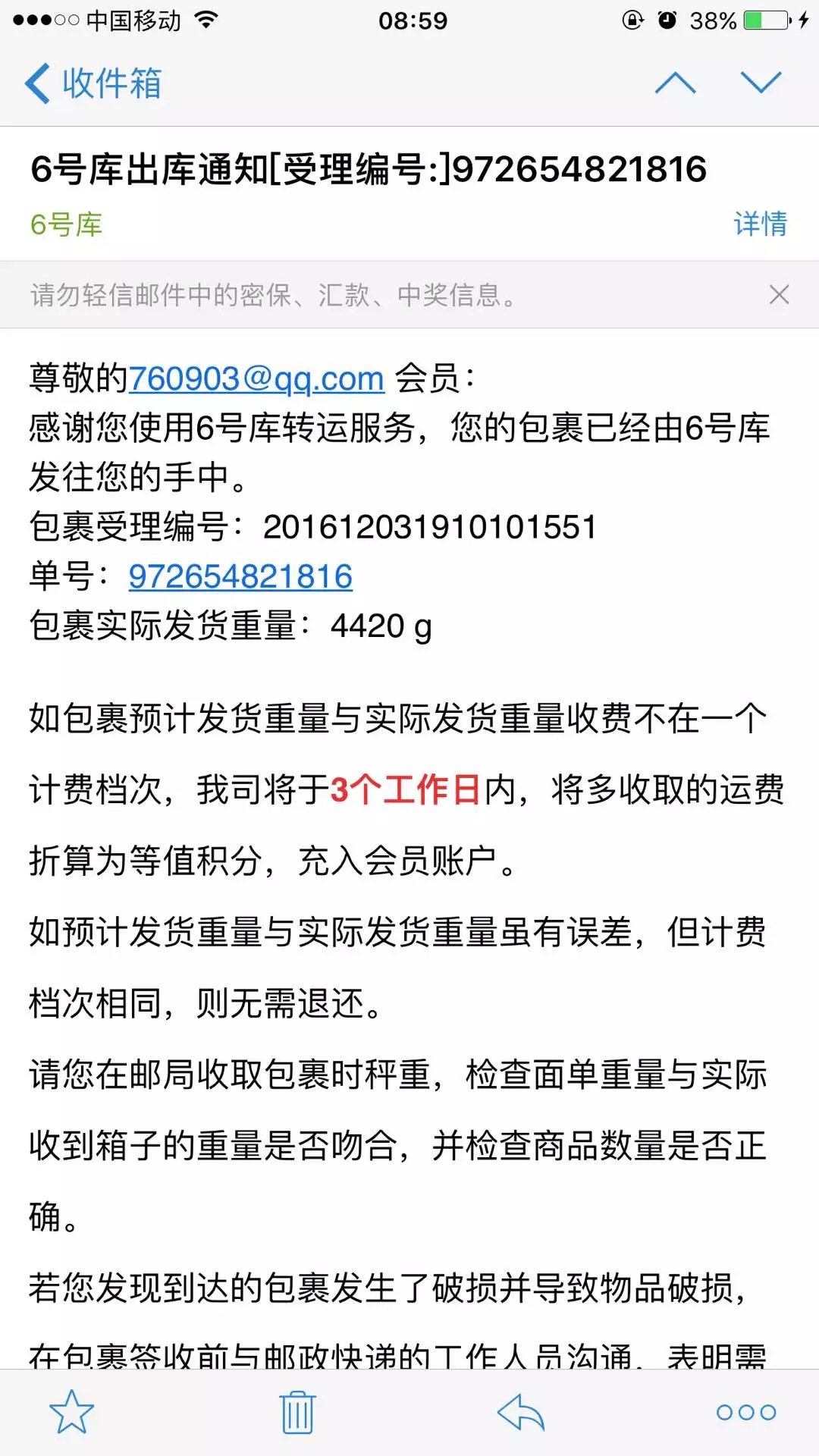The width and height of the screenshot is (819, 1456).
Task: Open tracking number link 972654821816
Action: coord(240,576)
